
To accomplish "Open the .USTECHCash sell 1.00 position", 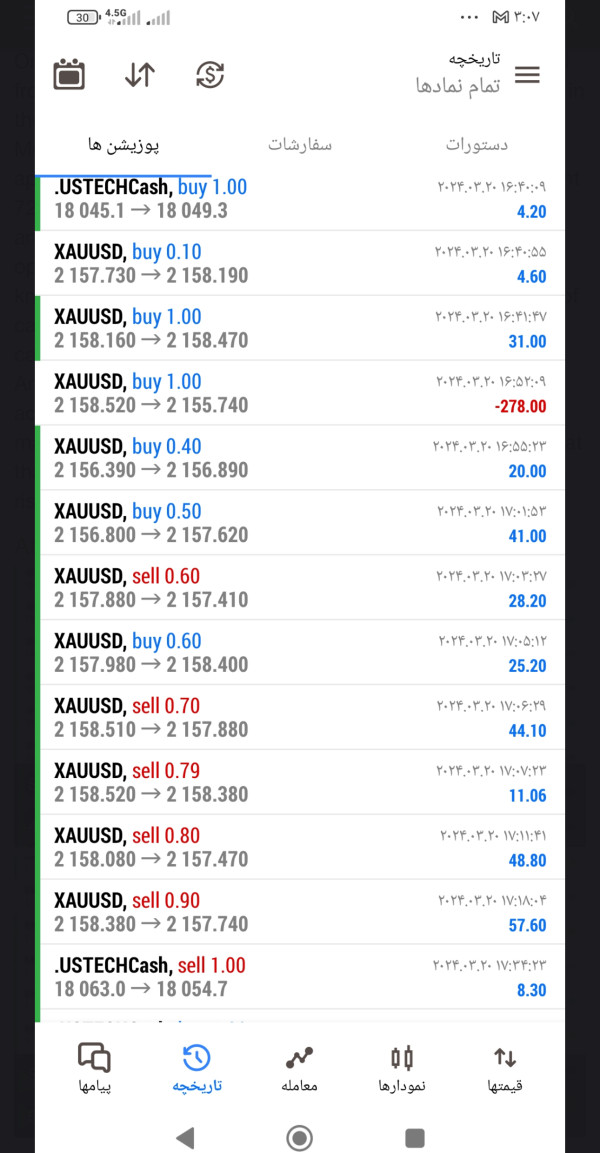I will click(x=300, y=977).
